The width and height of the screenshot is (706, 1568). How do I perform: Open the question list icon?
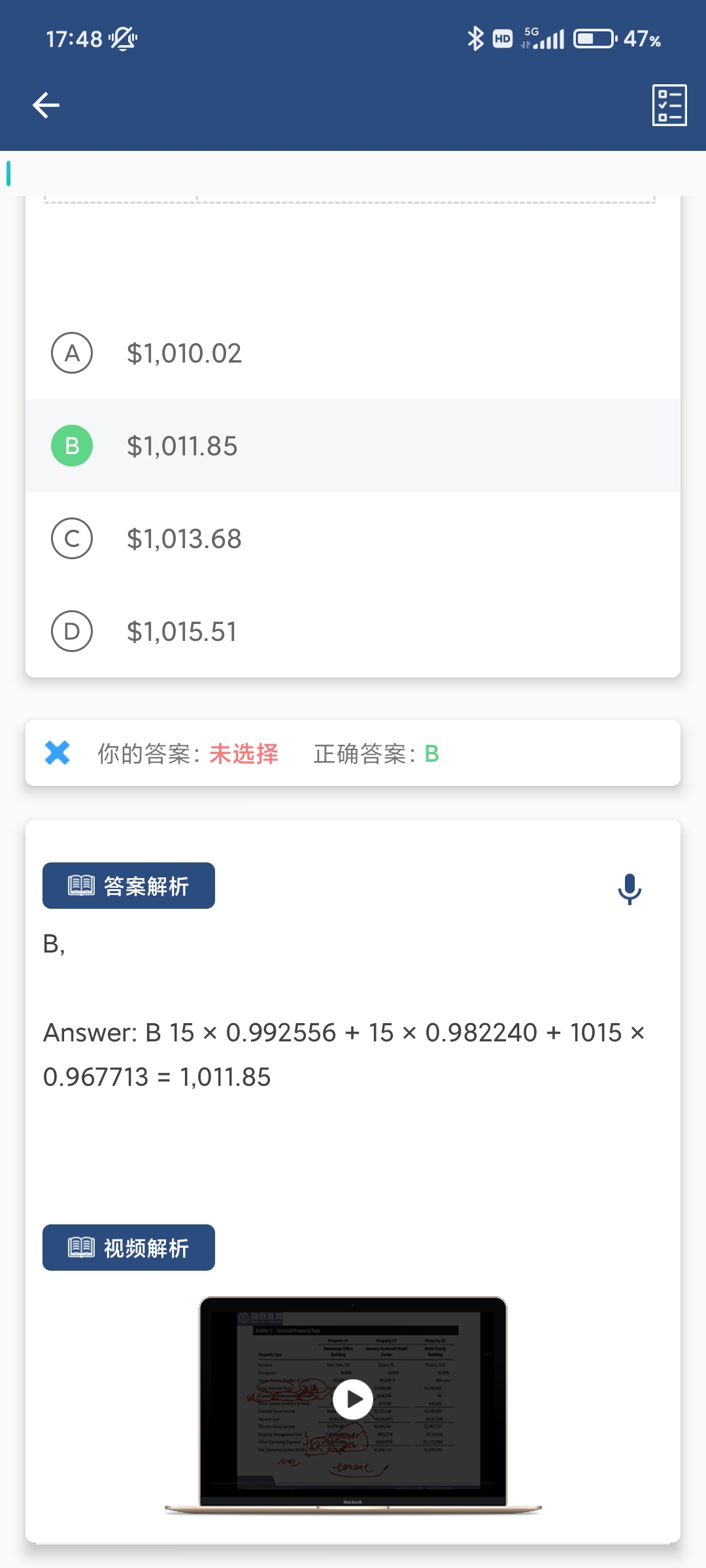669,105
